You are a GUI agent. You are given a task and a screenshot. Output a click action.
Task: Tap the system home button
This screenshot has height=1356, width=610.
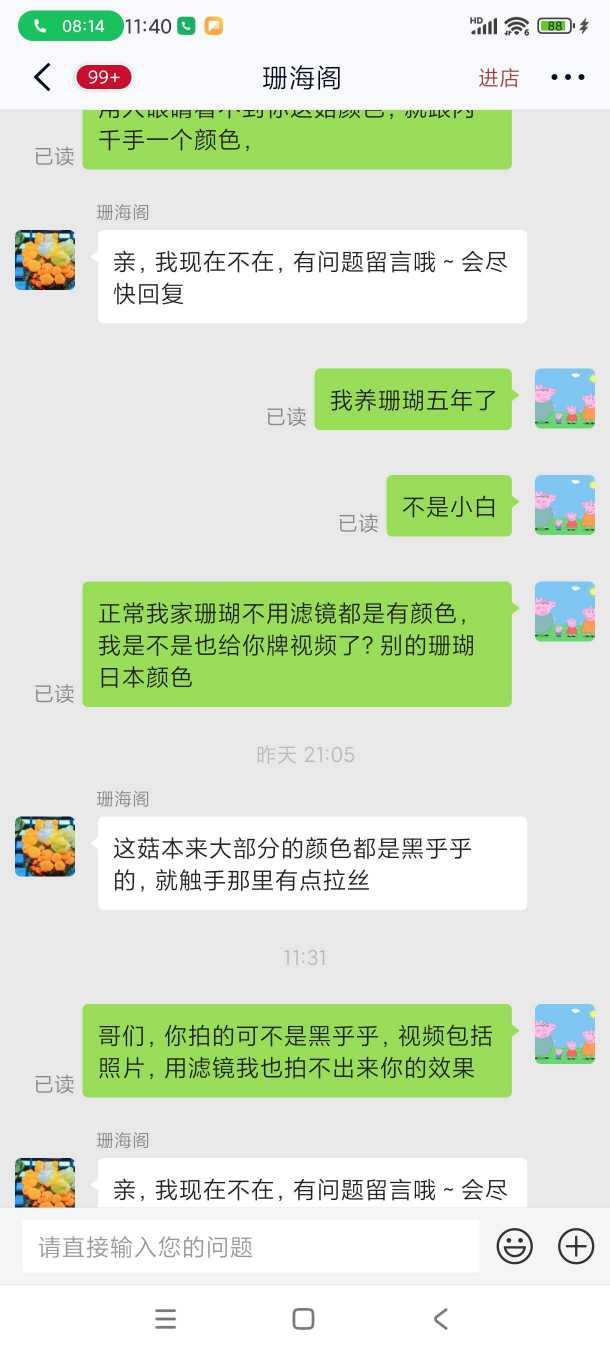(x=303, y=1319)
